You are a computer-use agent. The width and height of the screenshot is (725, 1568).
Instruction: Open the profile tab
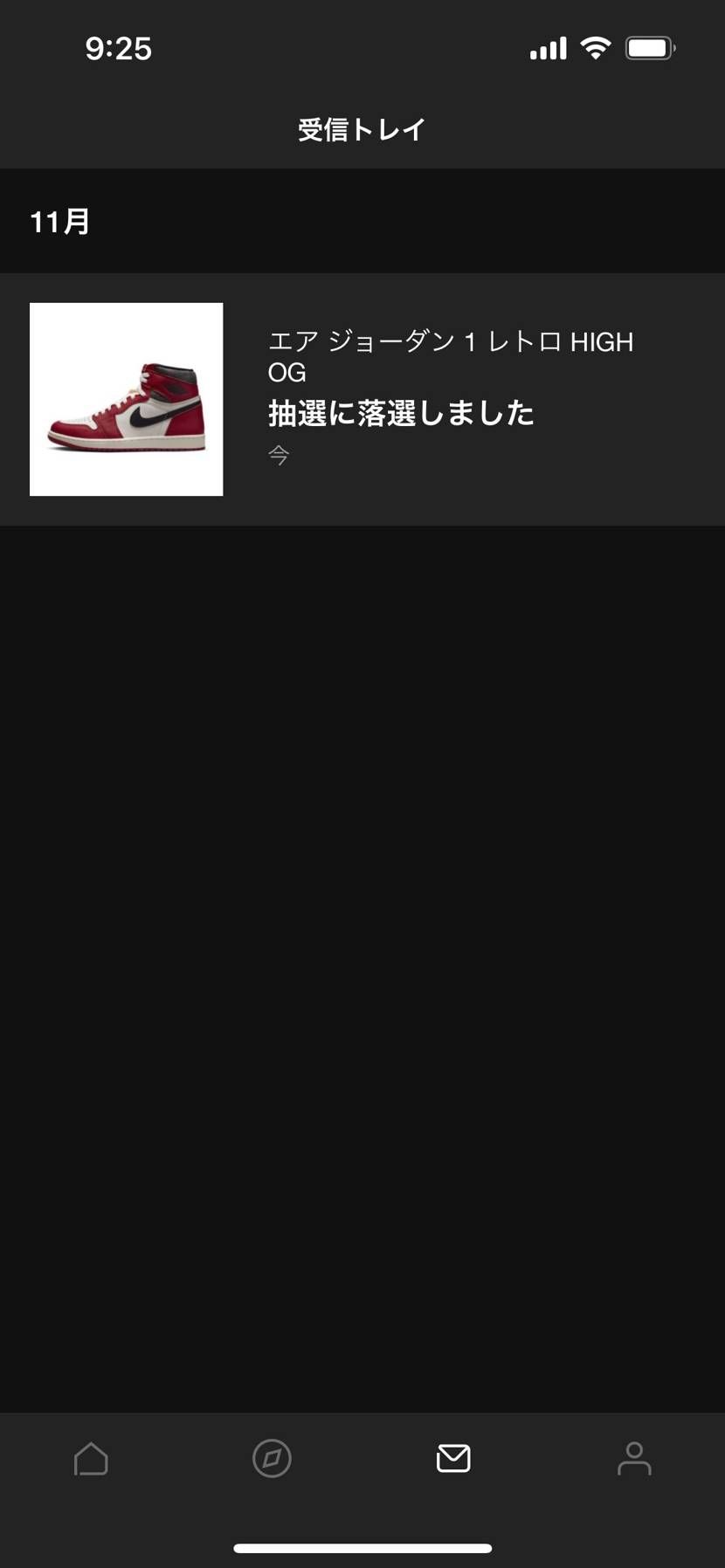(634, 1459)
